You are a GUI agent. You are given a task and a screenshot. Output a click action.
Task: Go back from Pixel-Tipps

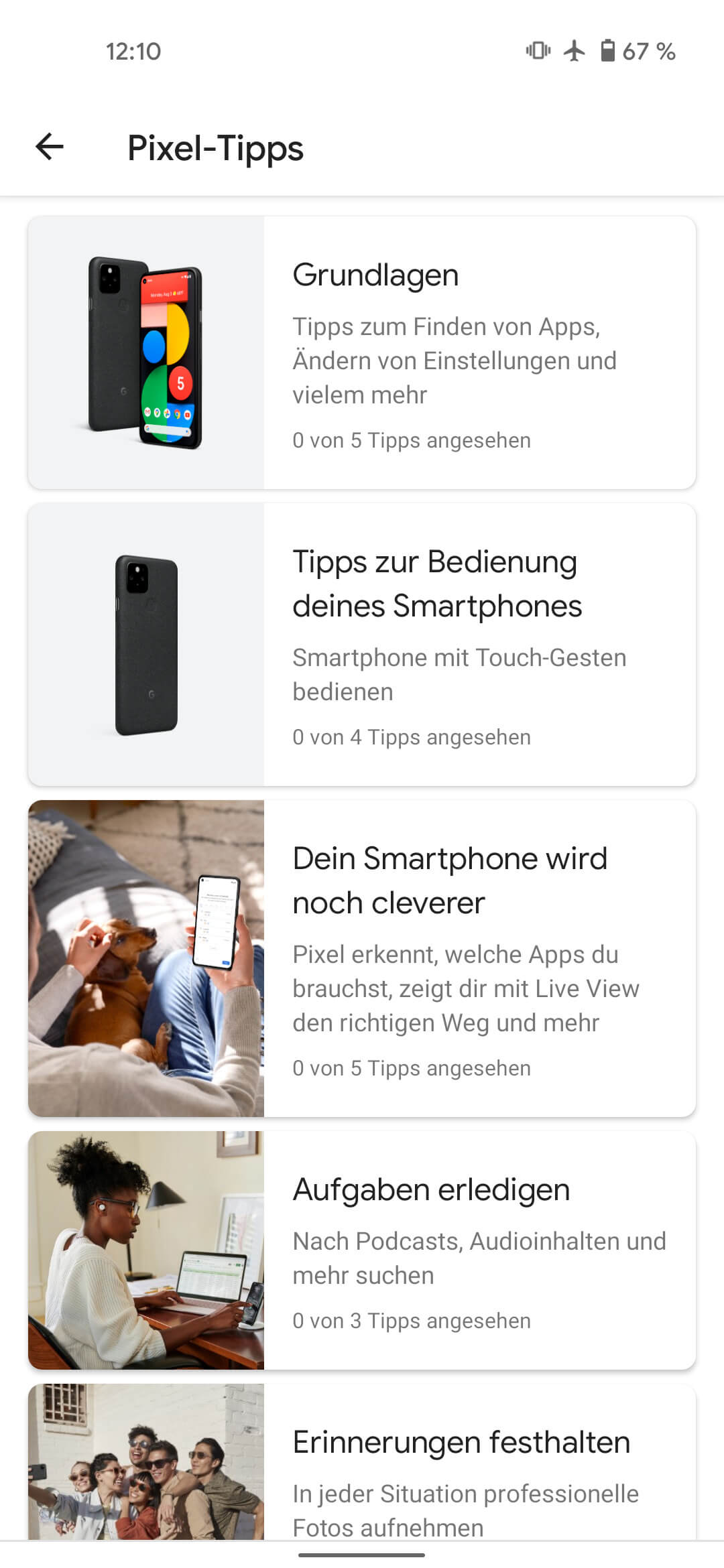50,147
